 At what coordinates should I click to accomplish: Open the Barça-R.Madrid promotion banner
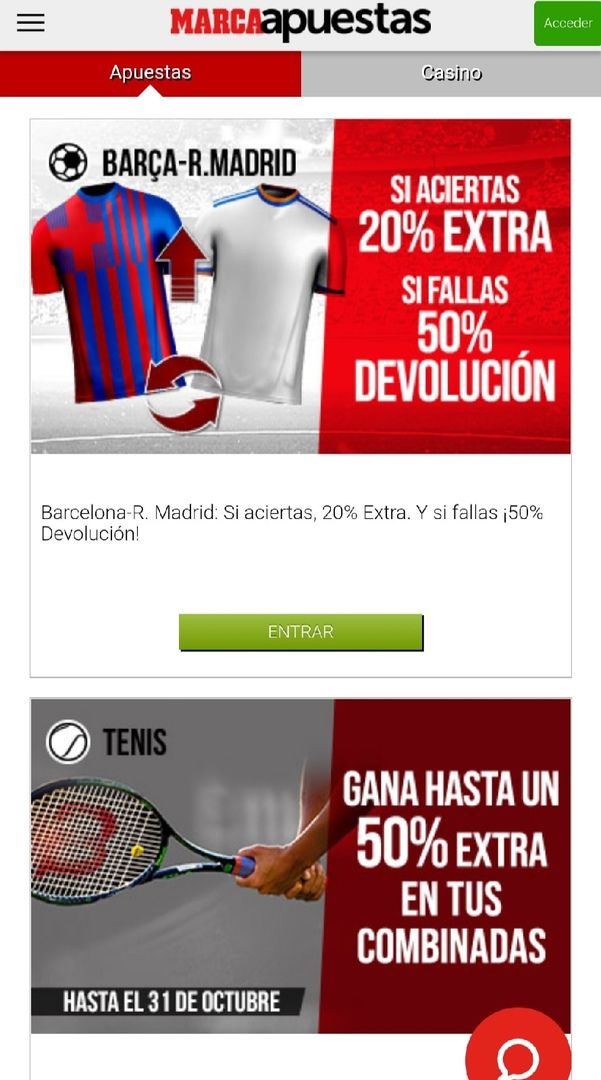(300, 286)
